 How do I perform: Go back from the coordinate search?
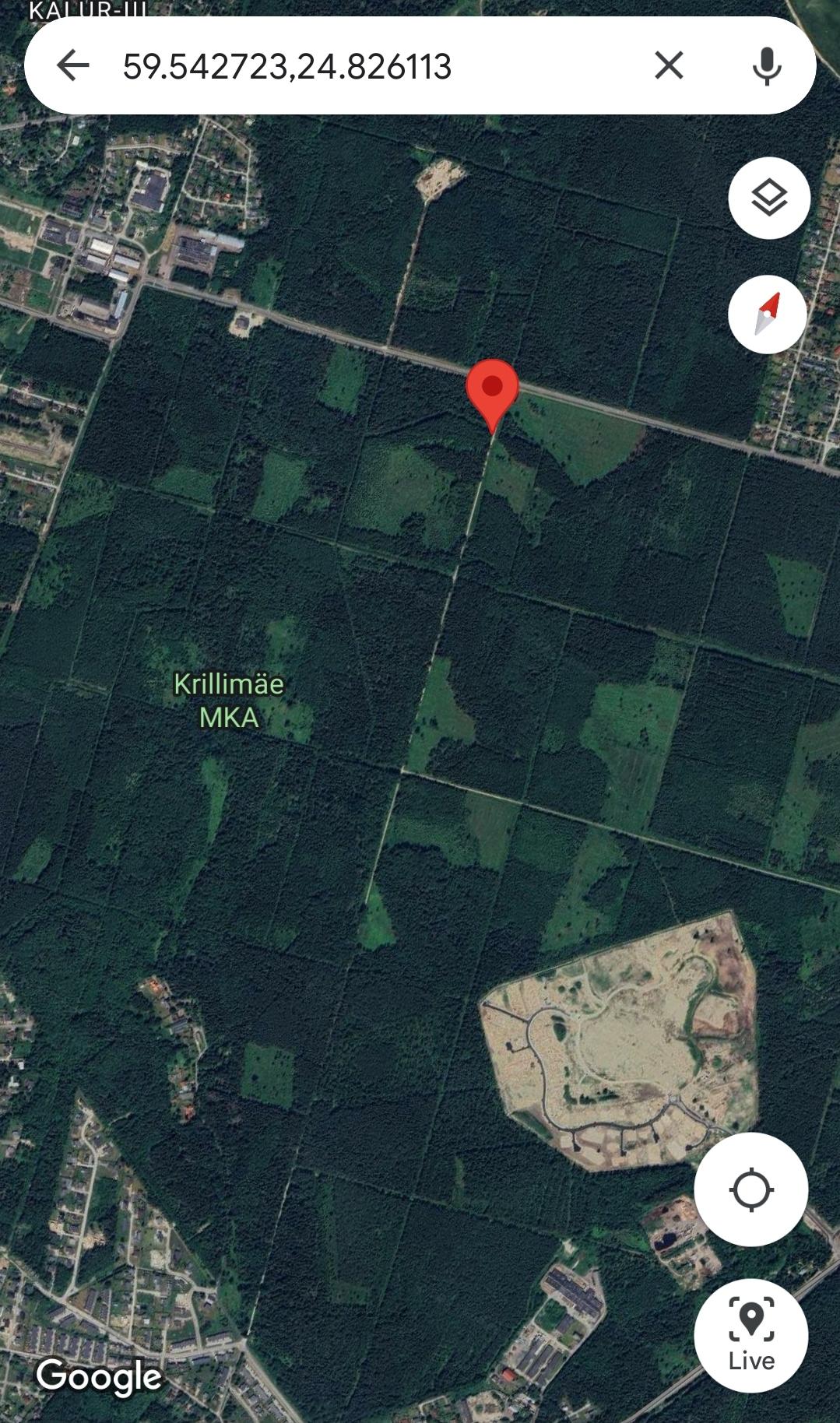pos(73,65)
